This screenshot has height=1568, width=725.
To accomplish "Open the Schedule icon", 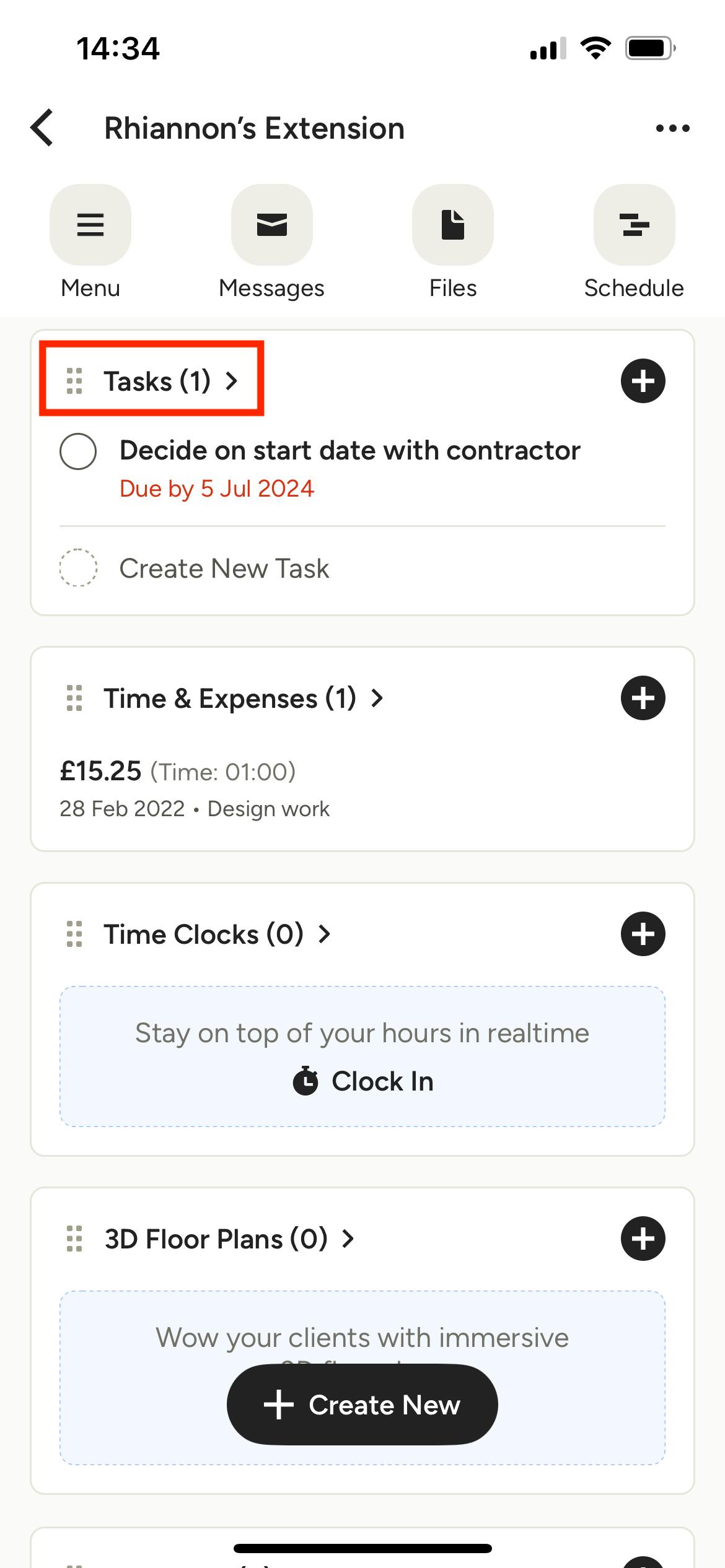I will [x=634, y=225].
